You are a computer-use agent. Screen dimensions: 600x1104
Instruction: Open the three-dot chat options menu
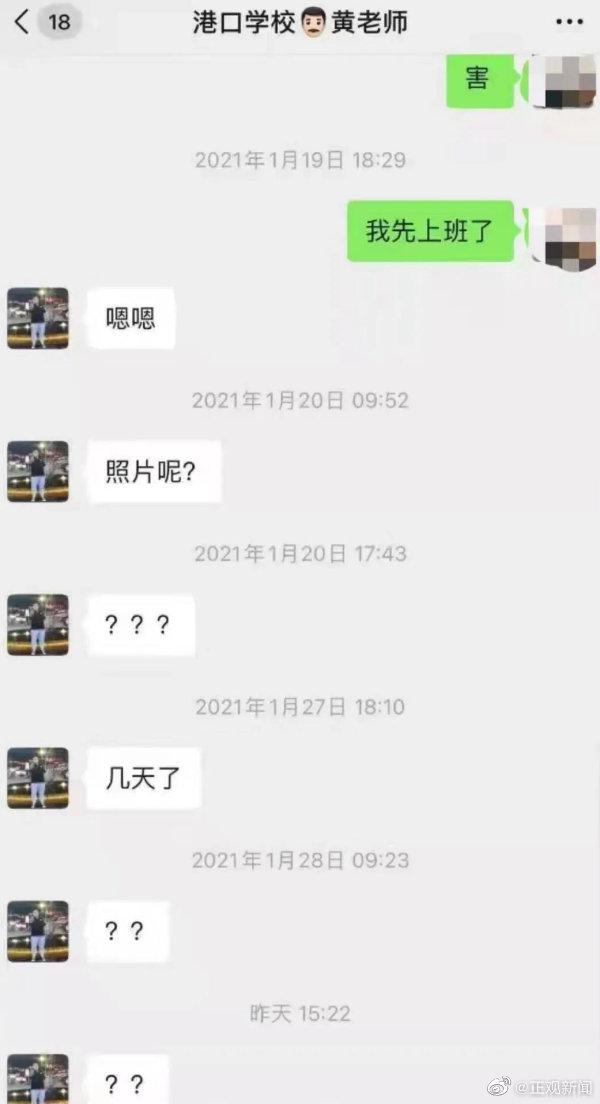(569, 23)
